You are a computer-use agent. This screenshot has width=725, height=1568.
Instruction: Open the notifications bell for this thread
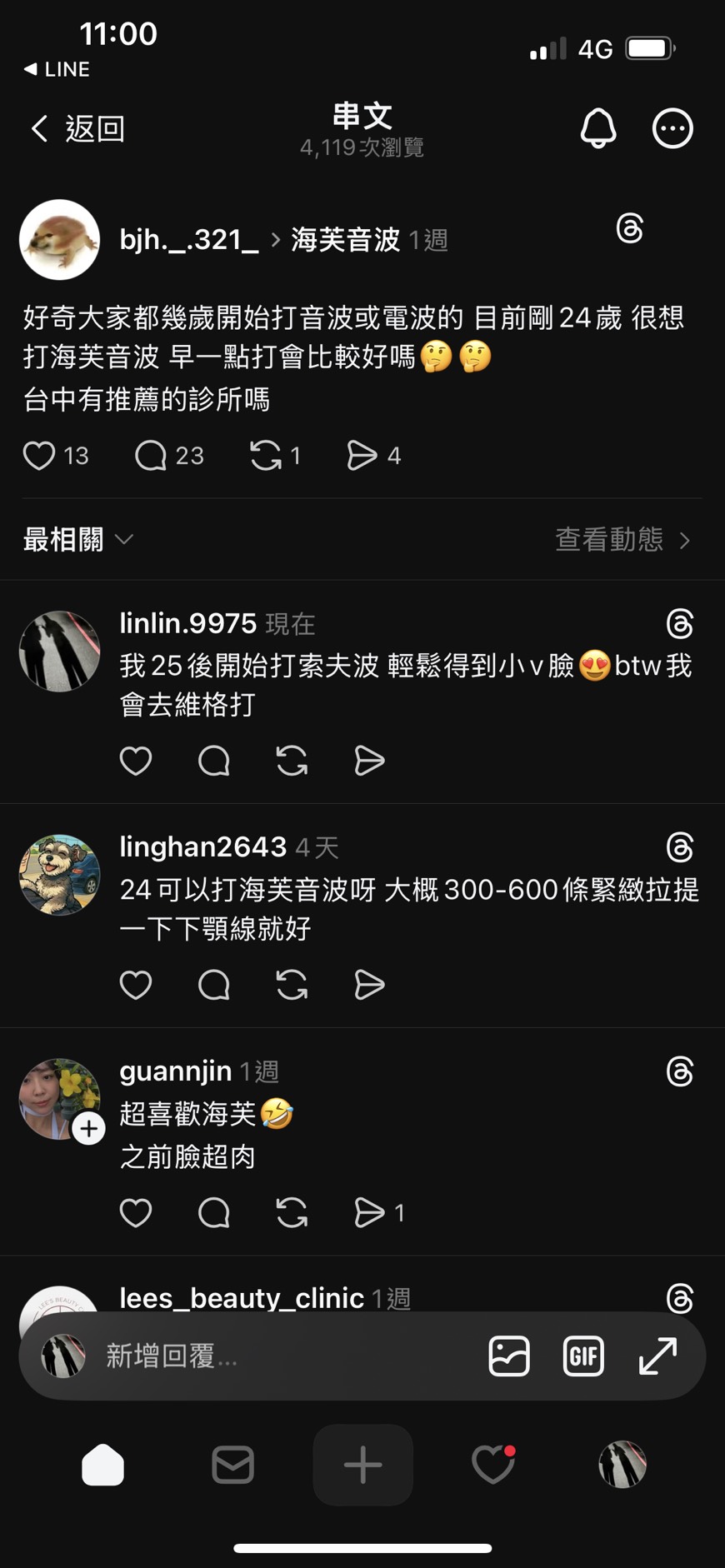click(x=597, y=129)
